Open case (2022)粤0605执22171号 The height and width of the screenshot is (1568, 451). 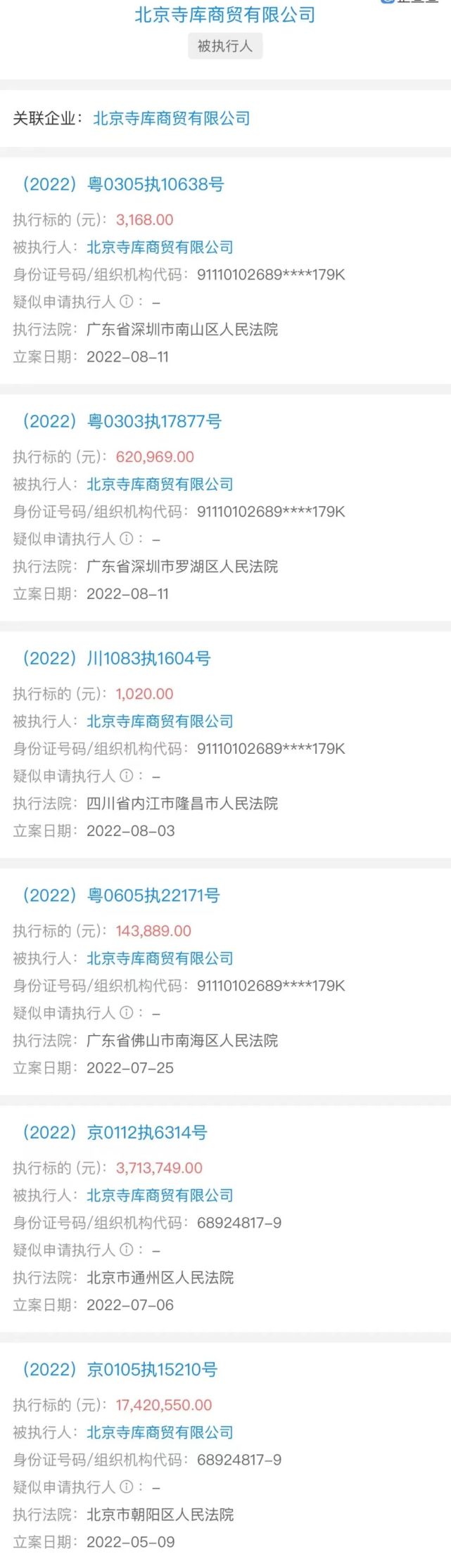tap(117, 895)
